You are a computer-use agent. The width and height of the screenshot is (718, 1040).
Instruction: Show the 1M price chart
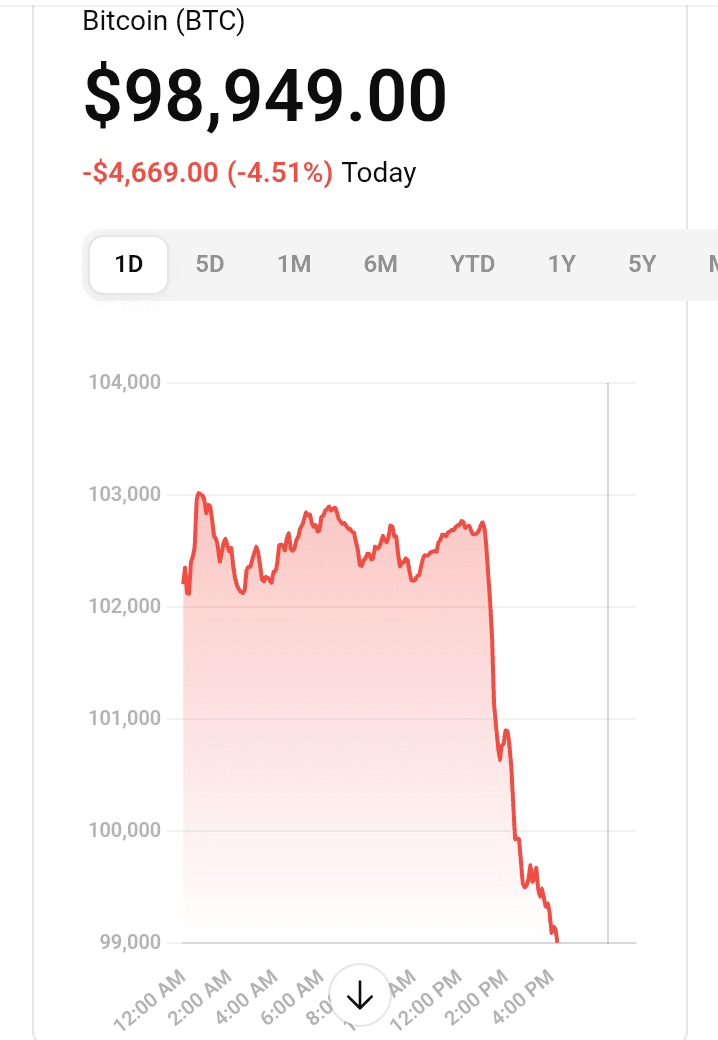coord(294,265)
